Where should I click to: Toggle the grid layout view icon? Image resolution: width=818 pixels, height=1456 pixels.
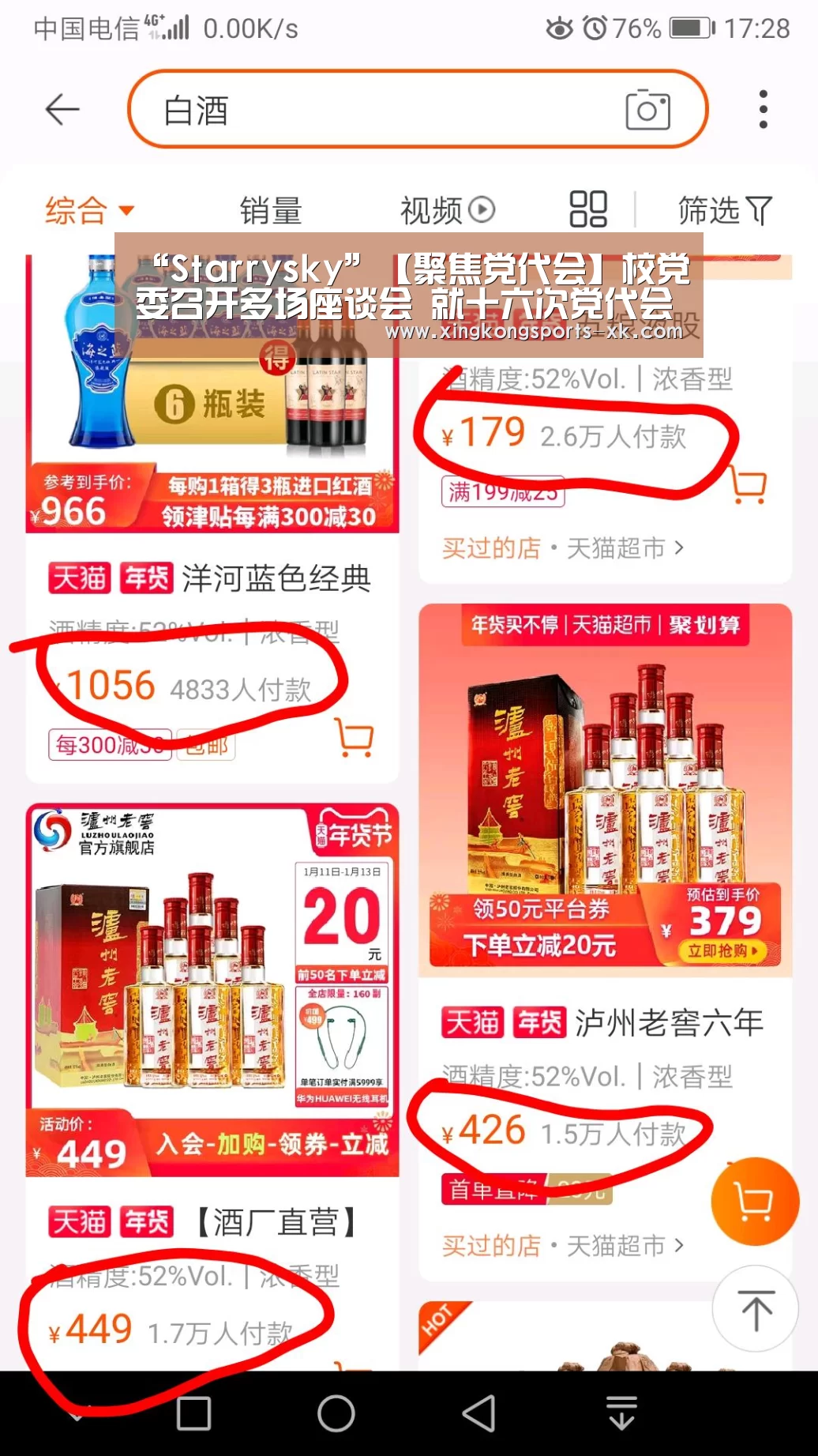pos(588,209)
